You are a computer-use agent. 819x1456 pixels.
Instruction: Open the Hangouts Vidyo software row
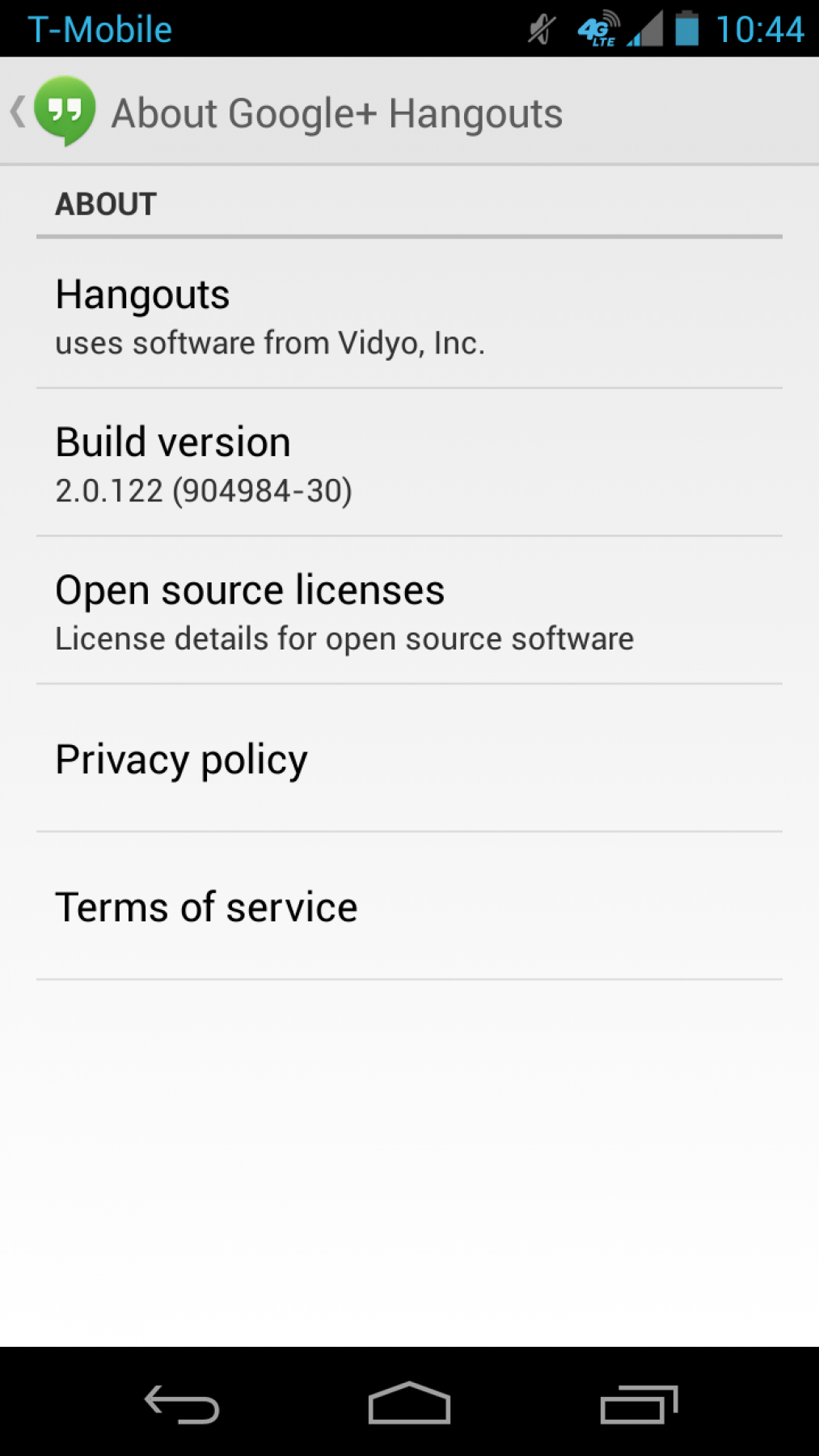(x=409, y=315)
